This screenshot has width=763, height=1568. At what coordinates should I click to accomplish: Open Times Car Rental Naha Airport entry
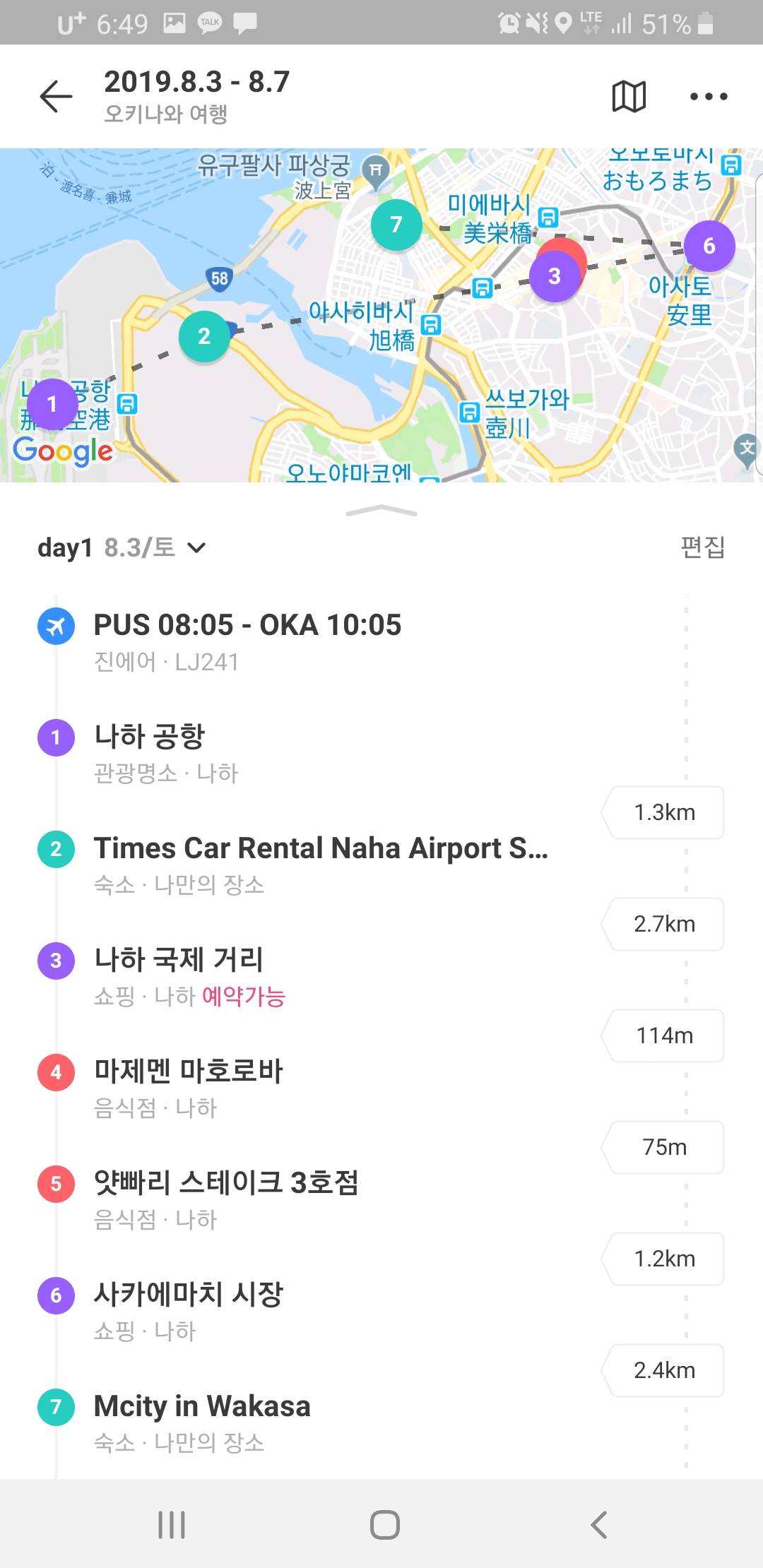[x=321, y=849]
